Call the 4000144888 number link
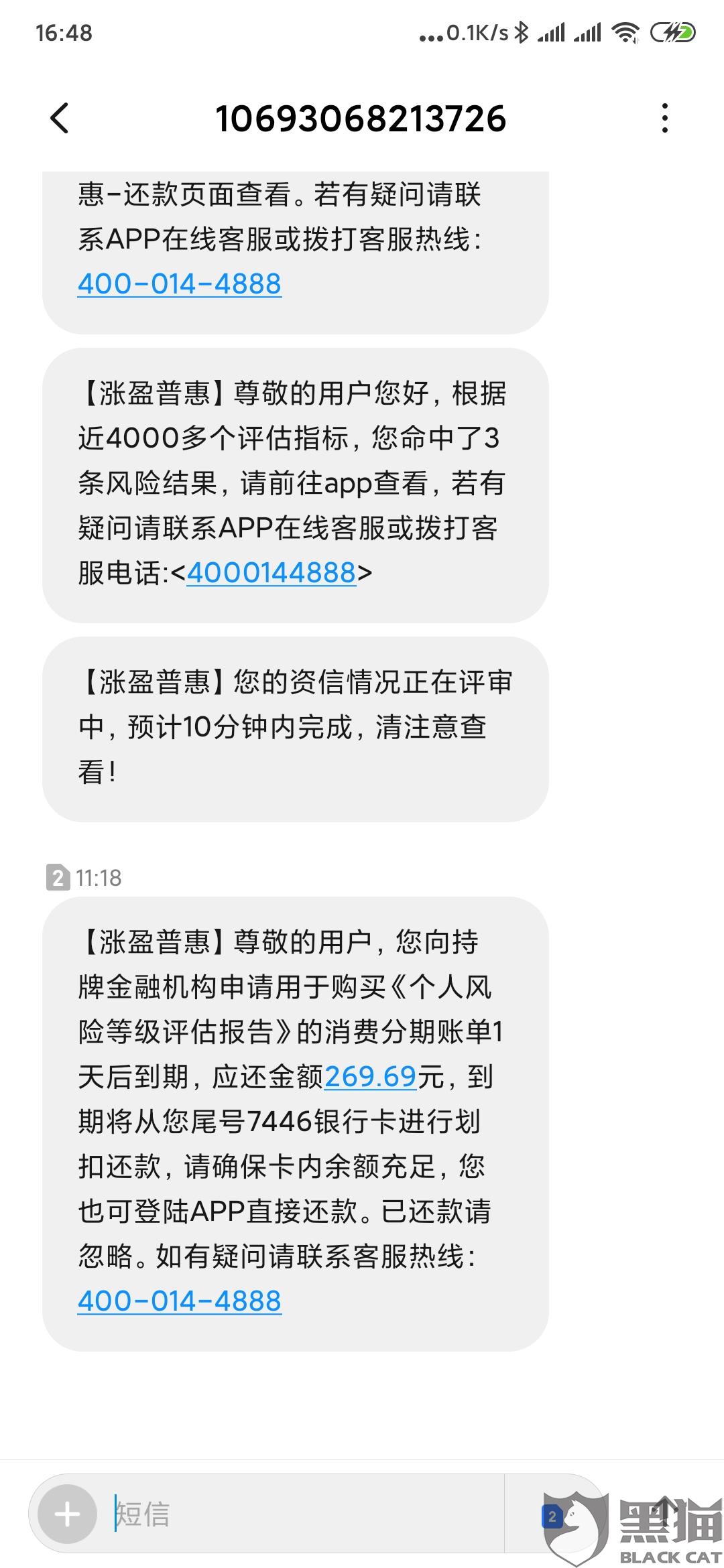The image size is (724, 1568). pos(271,573)
